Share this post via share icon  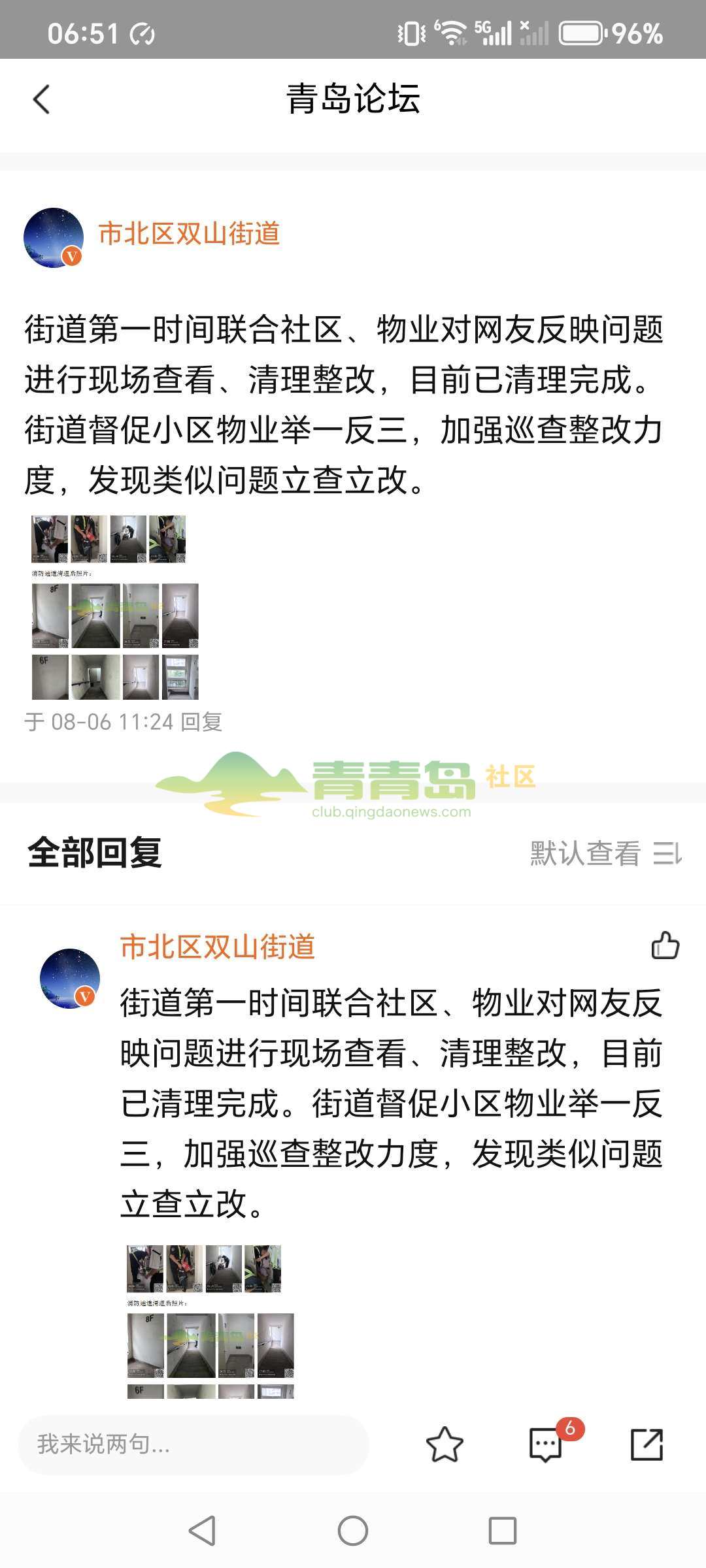click(647, 1445)
